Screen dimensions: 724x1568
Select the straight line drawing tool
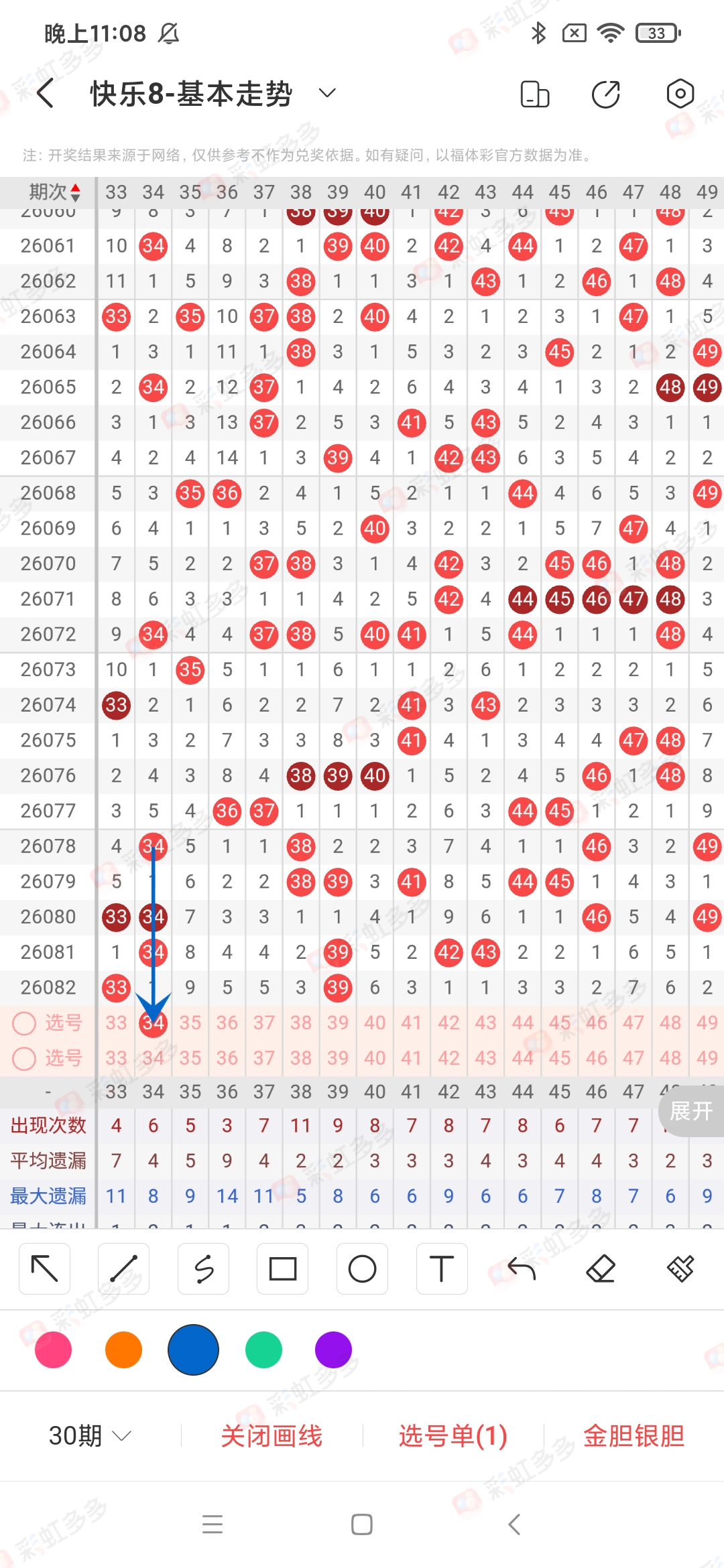124,1268
